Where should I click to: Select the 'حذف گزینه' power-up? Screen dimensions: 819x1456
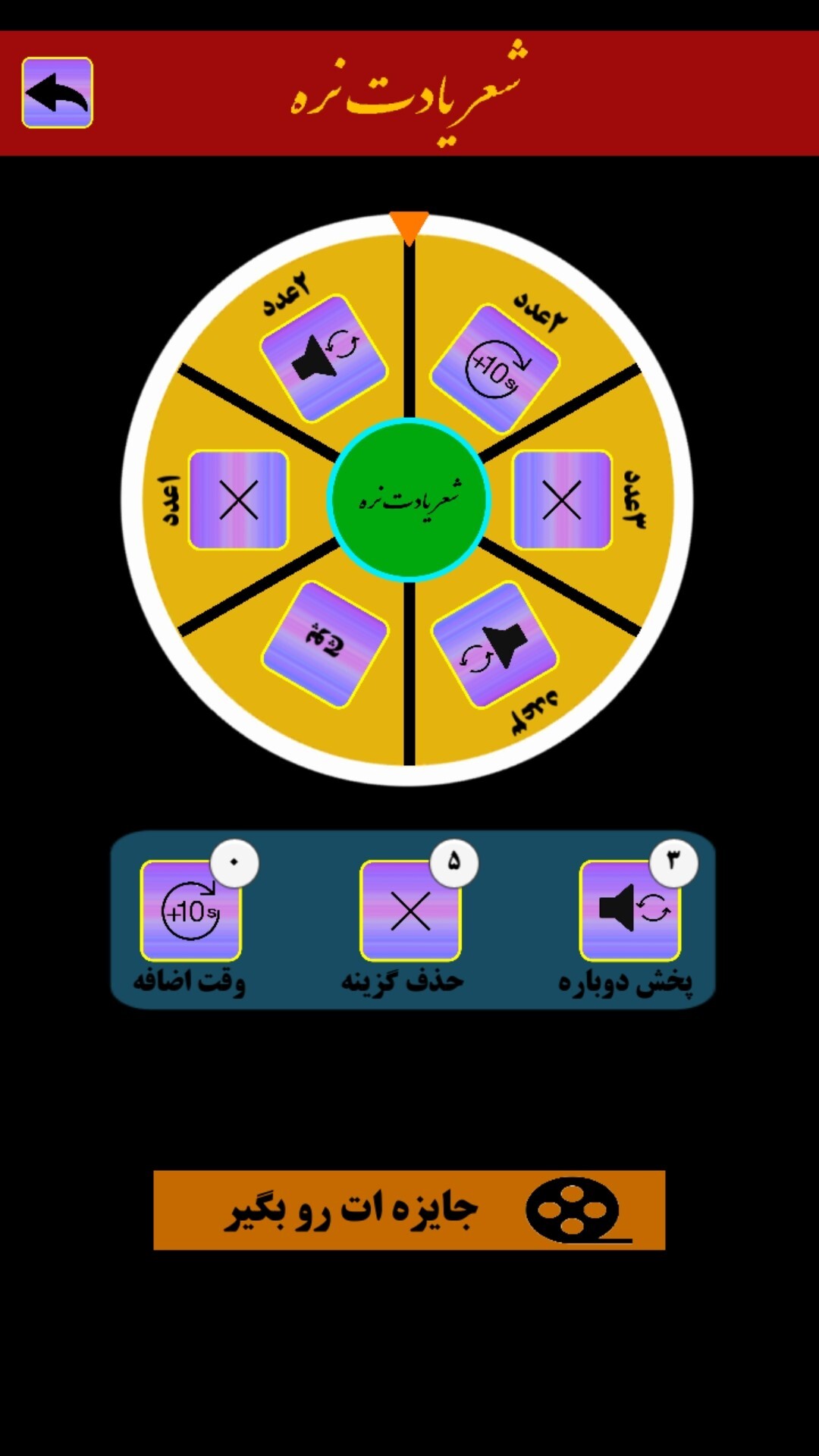tap(410, 911)
